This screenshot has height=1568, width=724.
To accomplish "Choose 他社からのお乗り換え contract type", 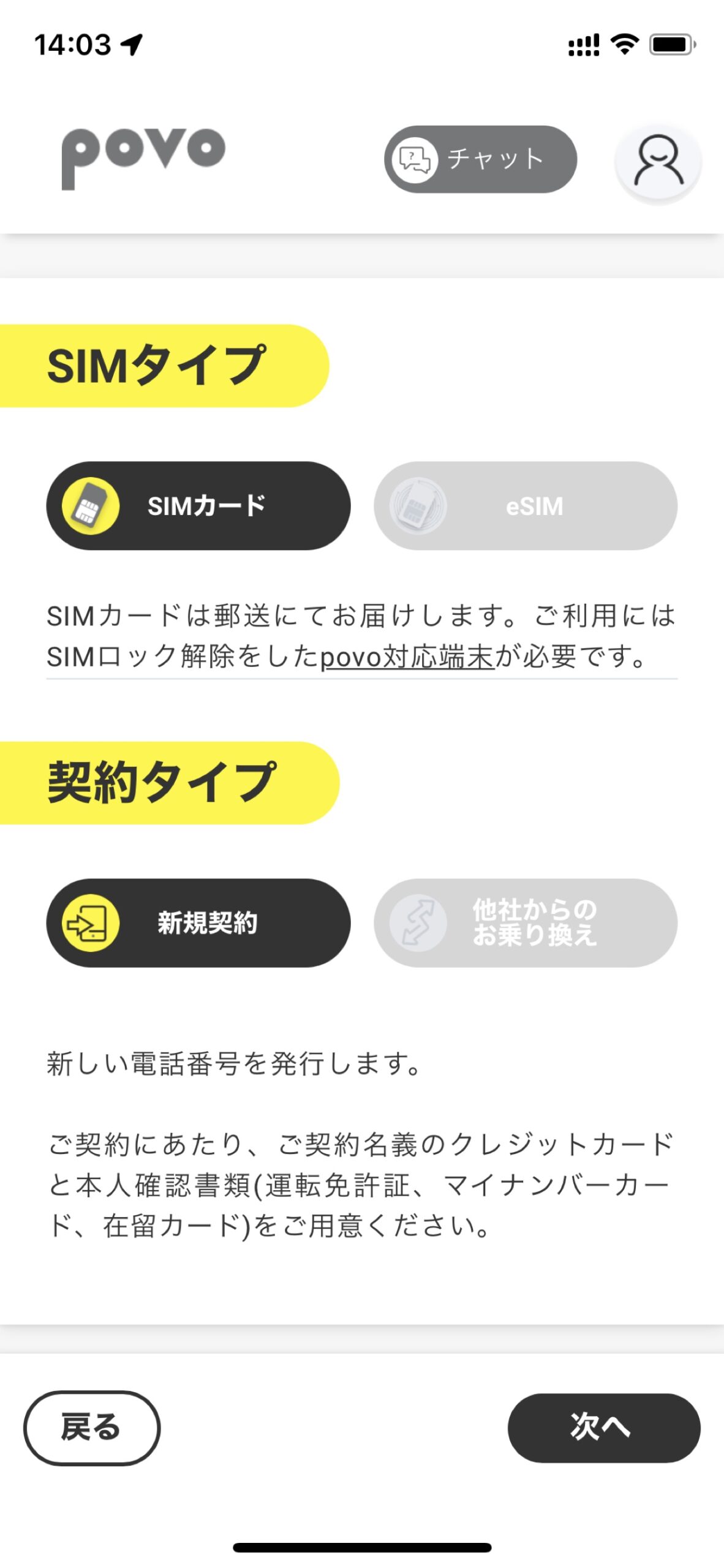I will [526, 923].
